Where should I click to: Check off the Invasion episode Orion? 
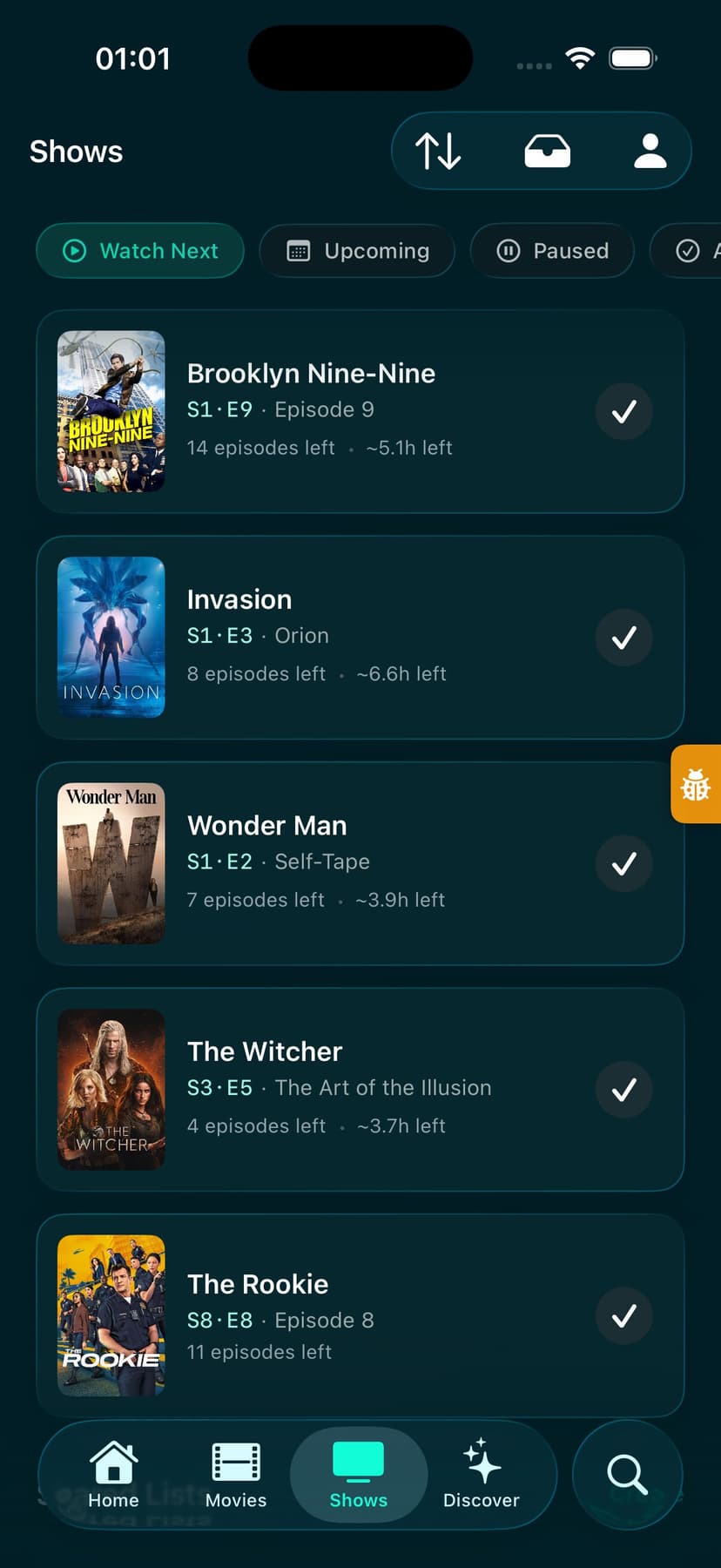623,638
